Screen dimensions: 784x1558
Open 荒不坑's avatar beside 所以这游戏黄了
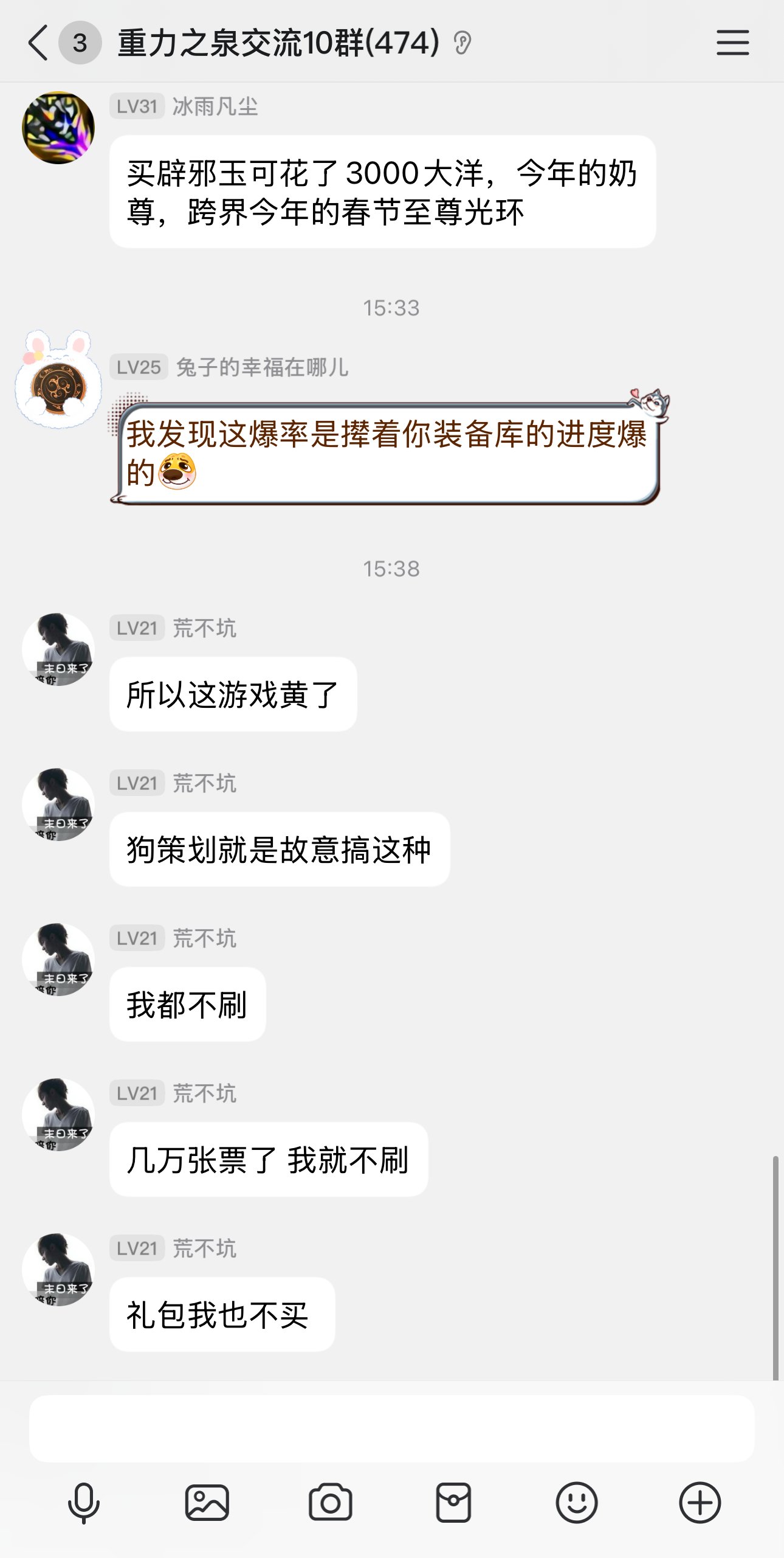tap(58, 649)
